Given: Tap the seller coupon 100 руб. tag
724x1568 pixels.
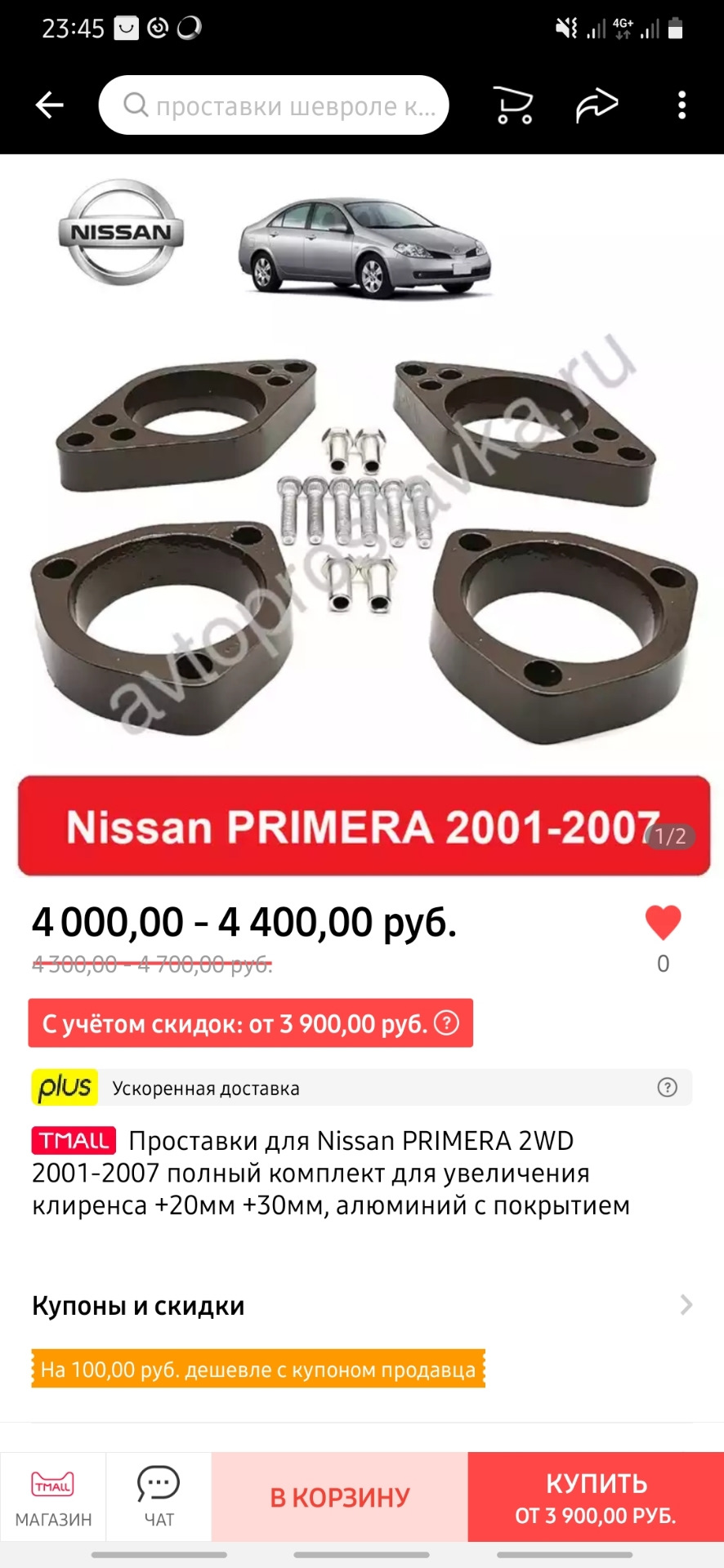Looking at the screenshot, I should coord(258,1370).
